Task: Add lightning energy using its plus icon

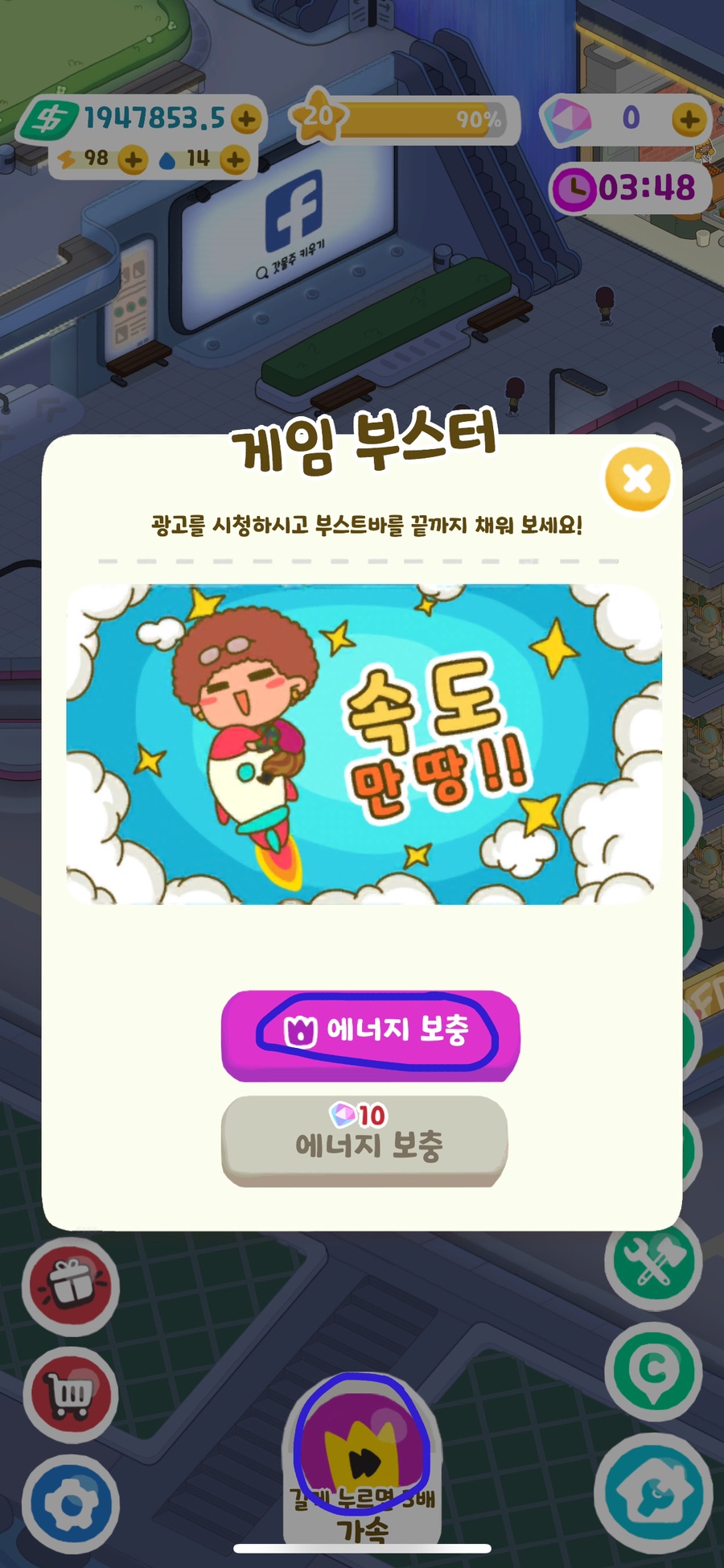Action: pyautogui.click(x=133, y=160)
